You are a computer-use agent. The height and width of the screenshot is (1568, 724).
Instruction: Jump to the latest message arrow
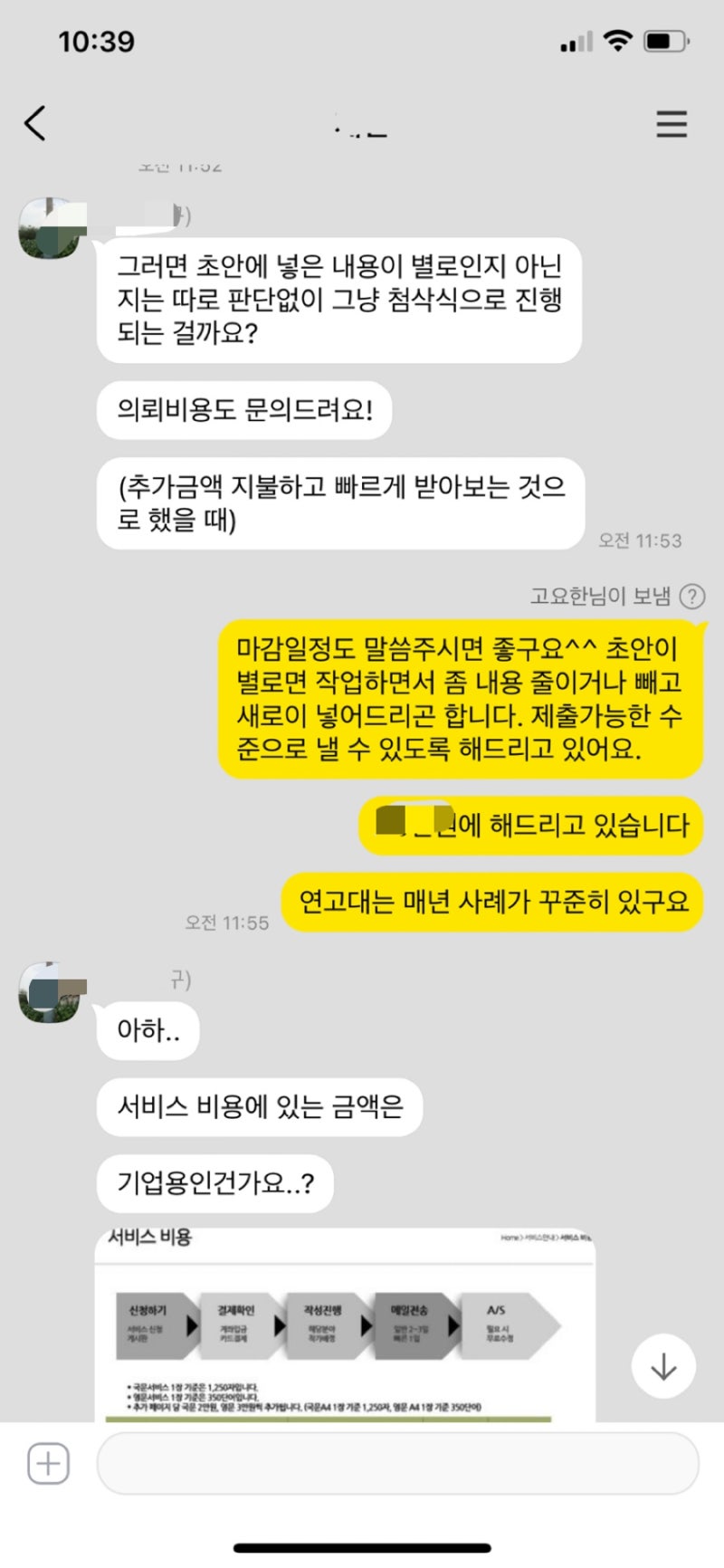(x=663, y=1366)
